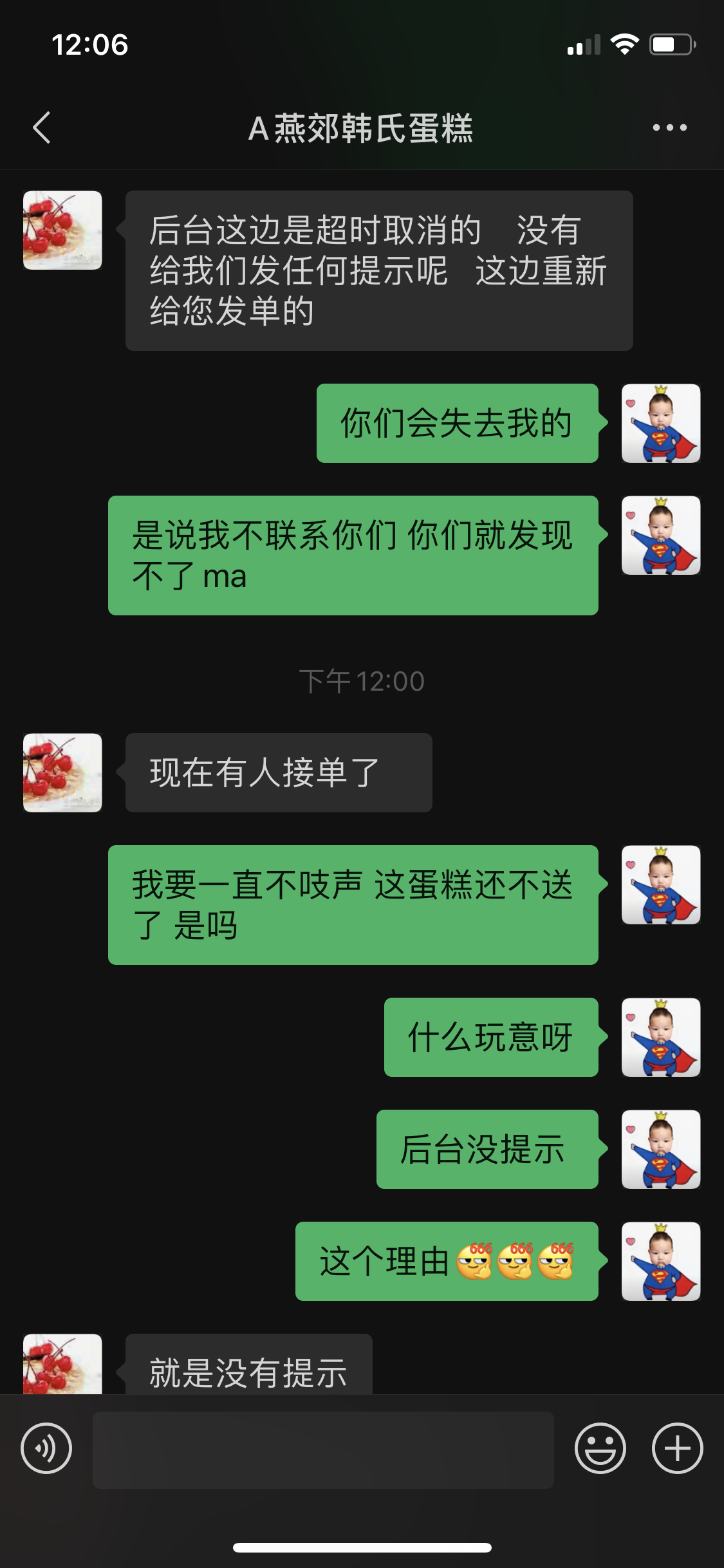Go back to the chat list

pos(42,127)
